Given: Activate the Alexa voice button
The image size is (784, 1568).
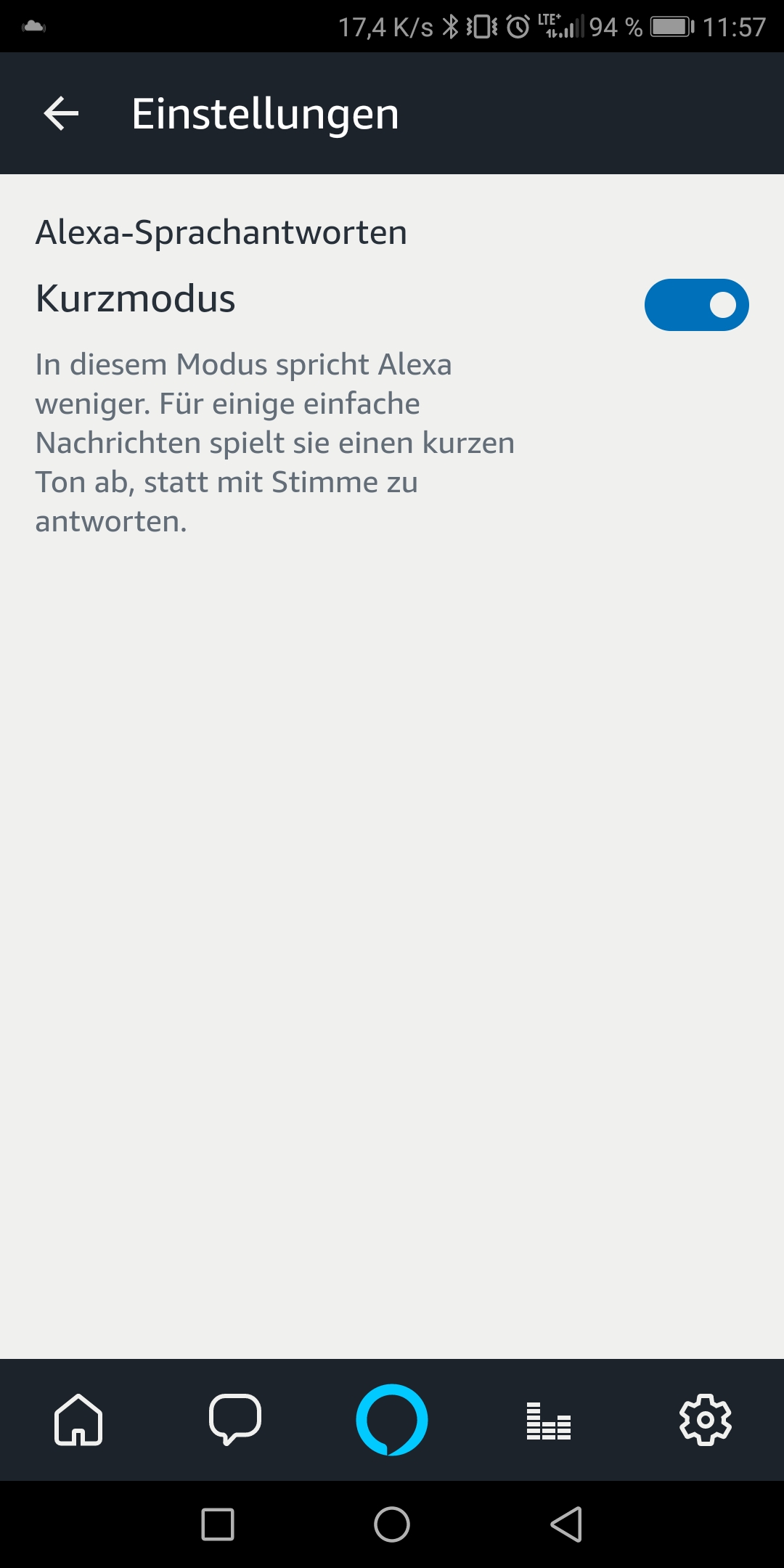Looking at the screenshot, I should coord(392,1420).
